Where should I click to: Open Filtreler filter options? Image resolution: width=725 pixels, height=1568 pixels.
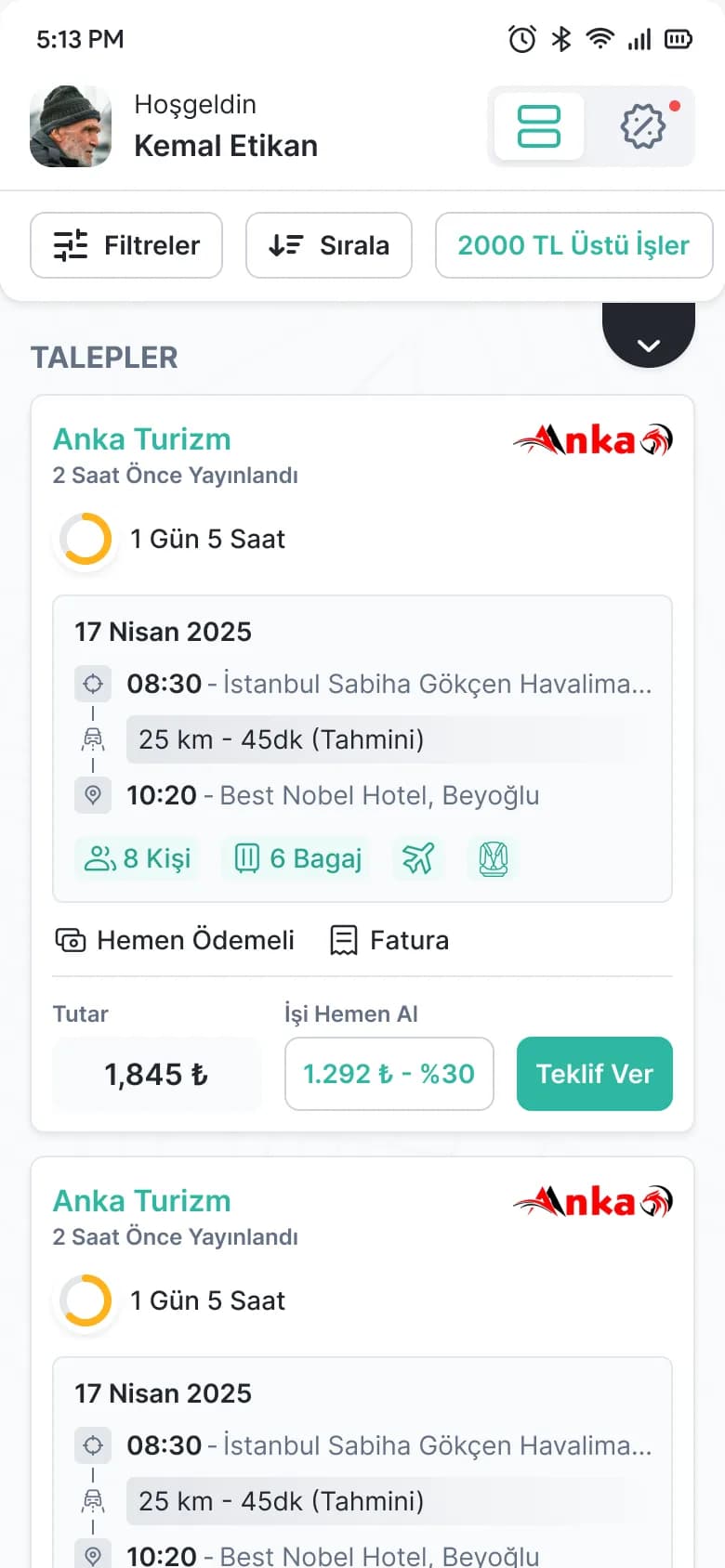coord(126,245)
